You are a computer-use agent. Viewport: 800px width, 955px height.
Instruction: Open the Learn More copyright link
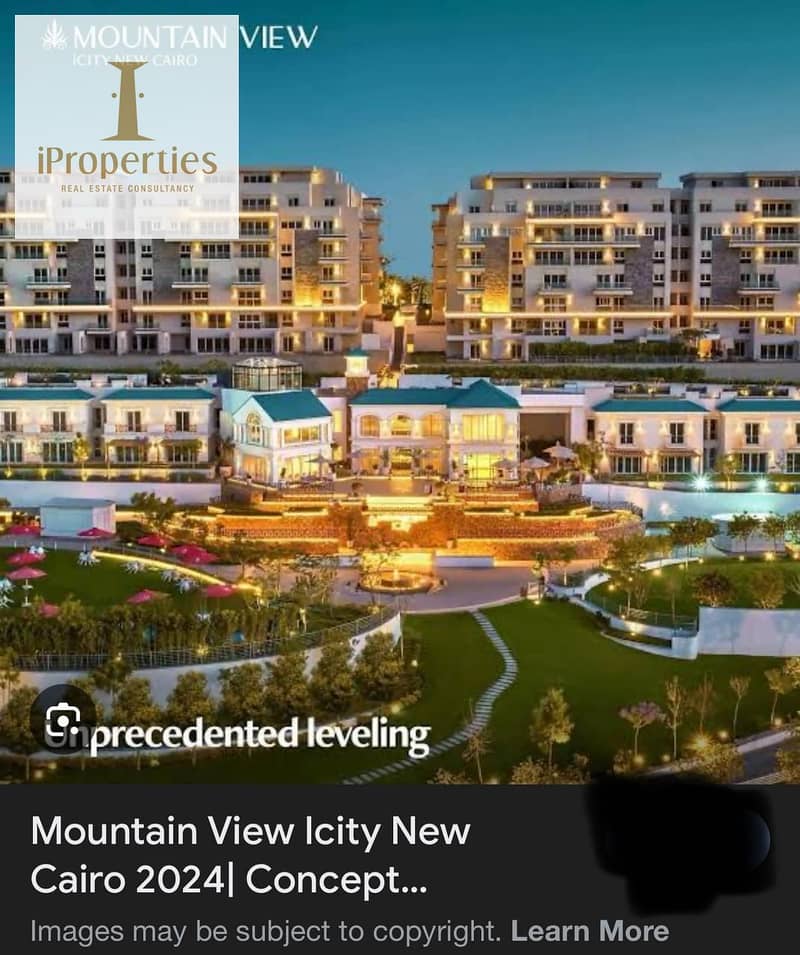[x=589, y=931]
